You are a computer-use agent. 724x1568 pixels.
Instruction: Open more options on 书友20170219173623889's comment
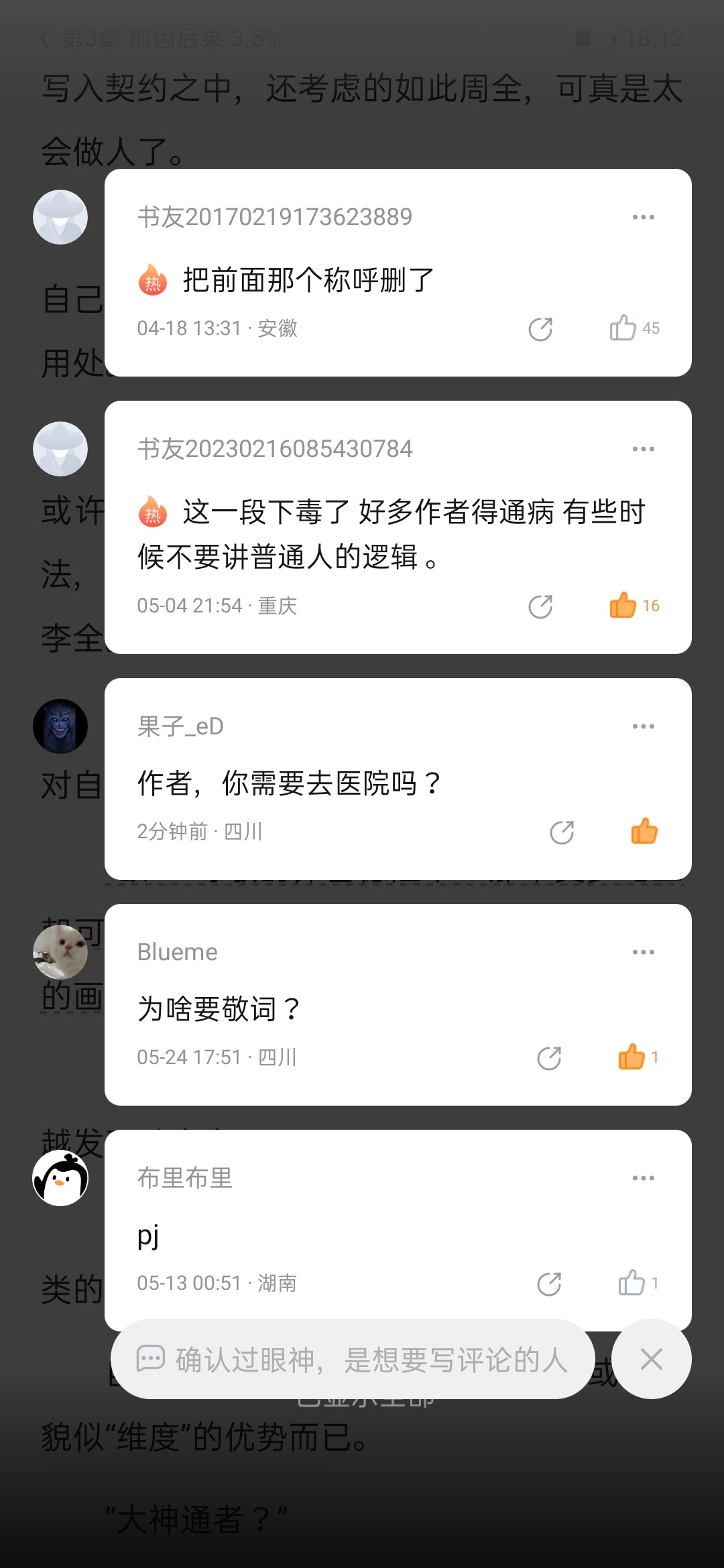coord(643,217)
